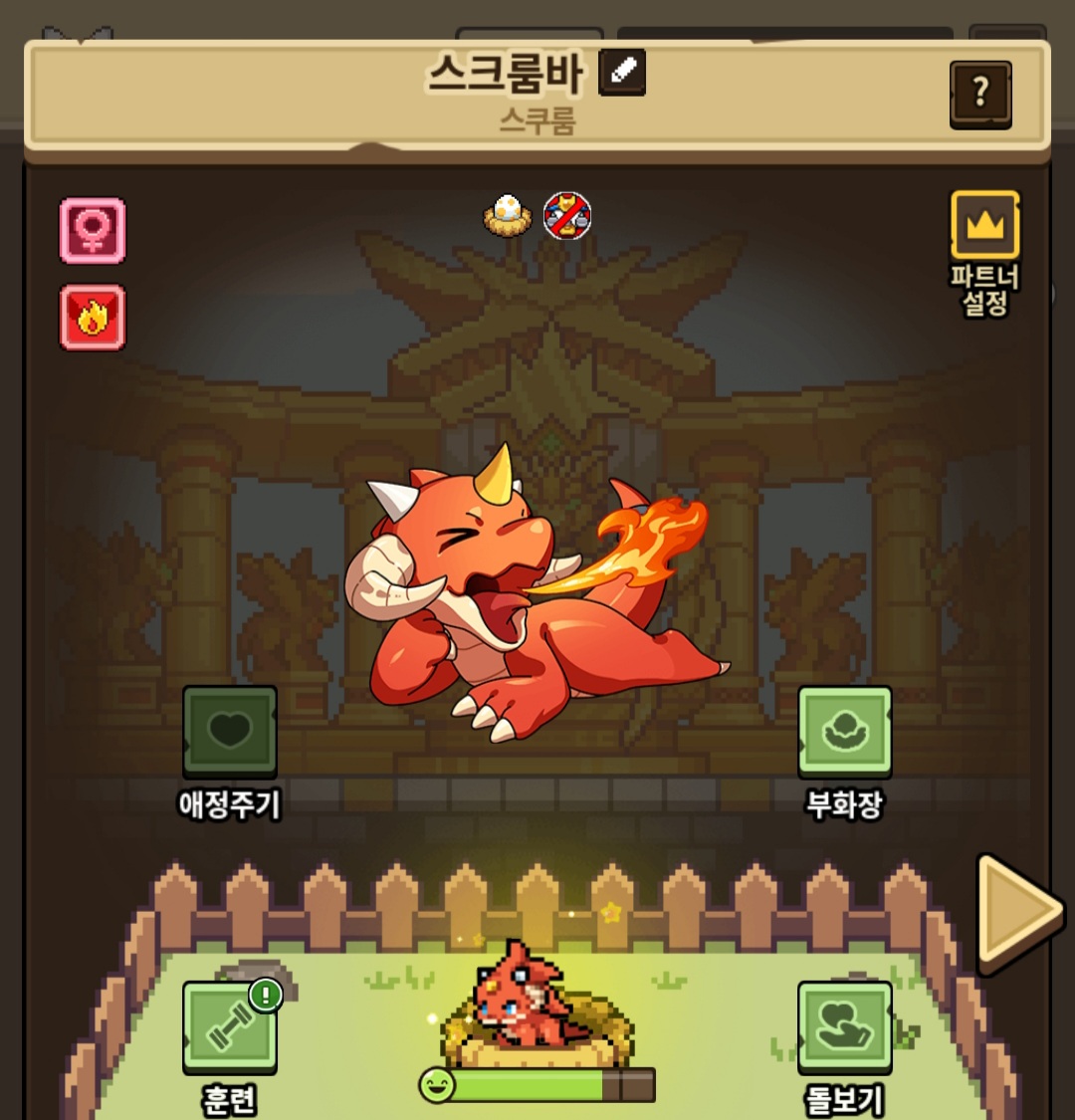This screenshot has height=1120, width=1075.
Task: Go to next dragon with right arrow
Action: pyautogui.click(x=1018, y=913)
